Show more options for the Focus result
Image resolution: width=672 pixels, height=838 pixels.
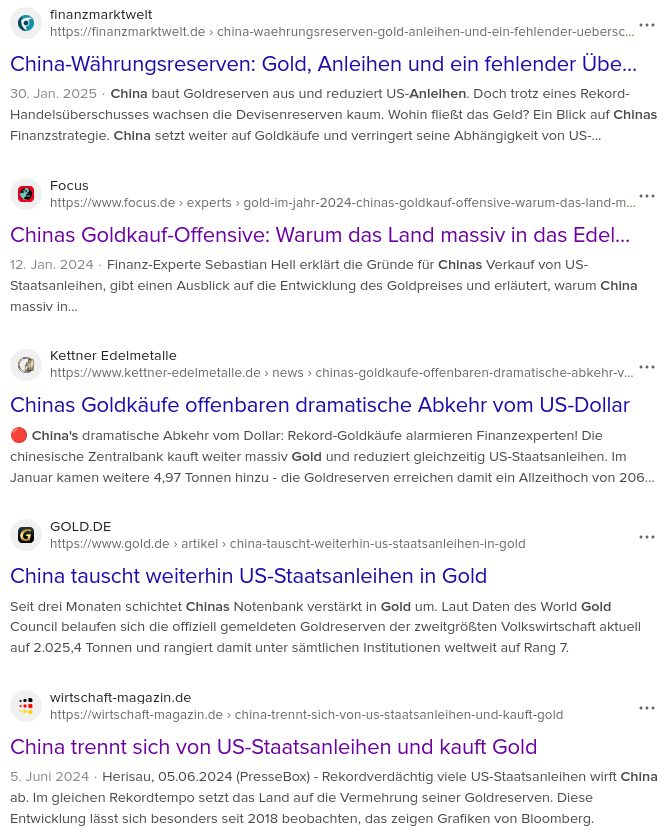(x=647, y=195)
